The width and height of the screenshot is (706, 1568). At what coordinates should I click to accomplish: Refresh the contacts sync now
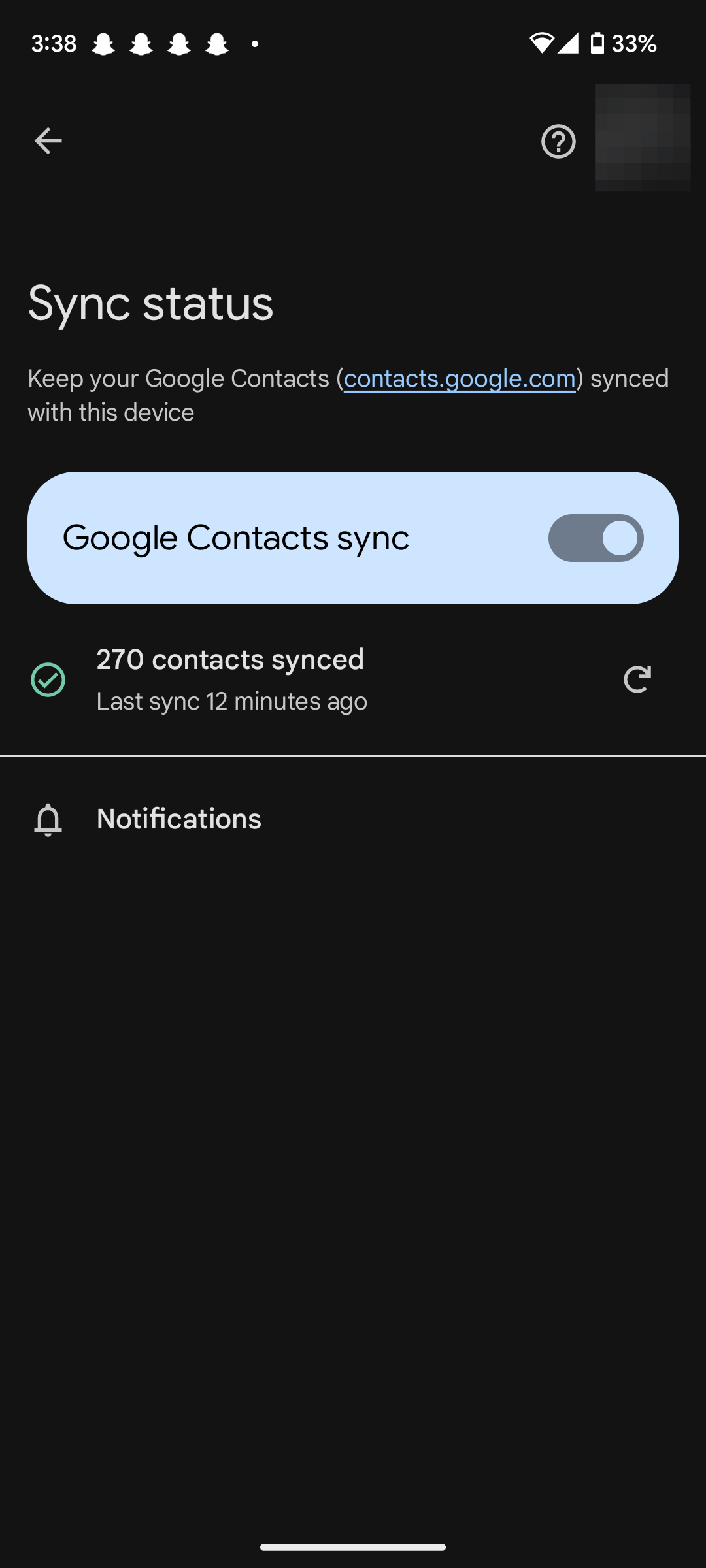coord(637,679)
